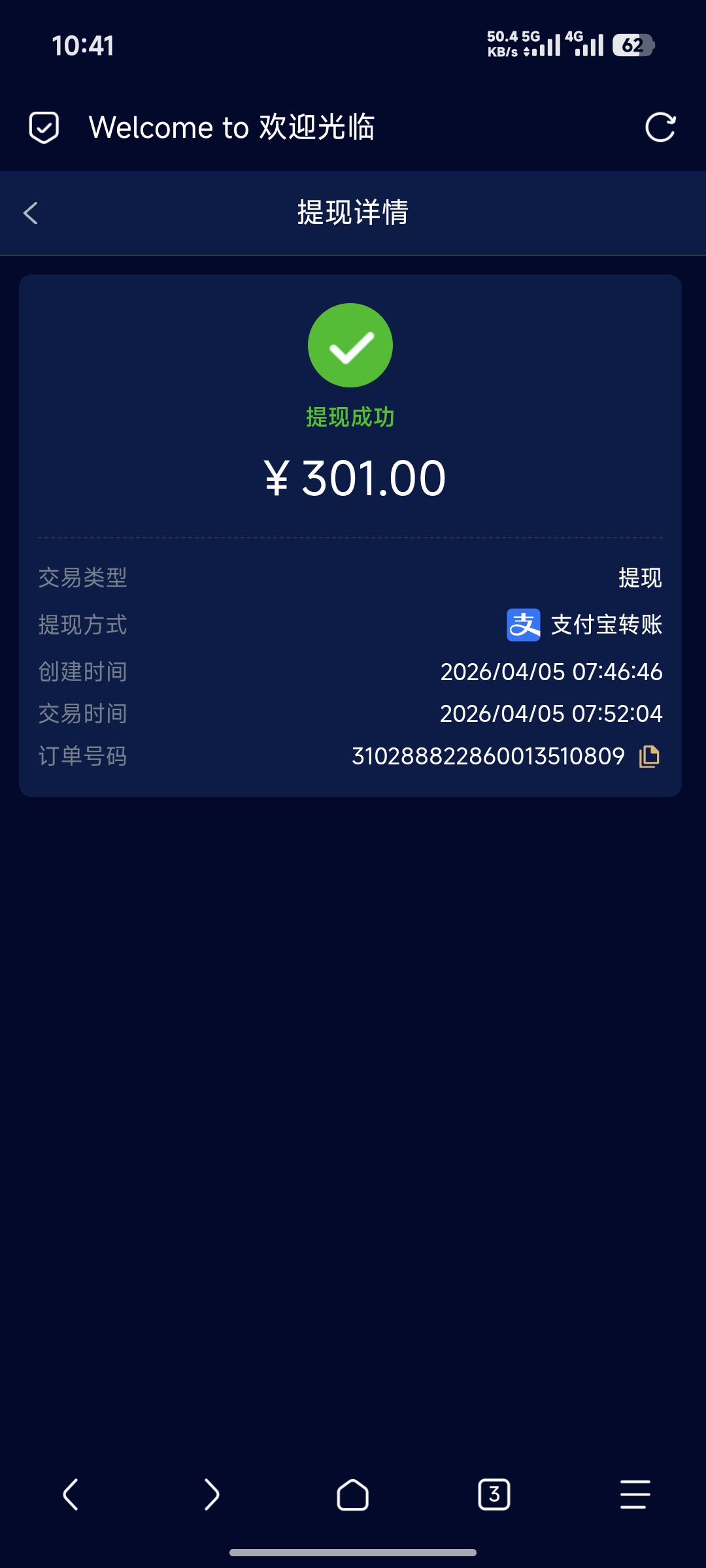The width and height of the screenshot is (706, 1568).
Task: Tap the Welcome to 欢迎光临 title text
Action: coord(235,129)
